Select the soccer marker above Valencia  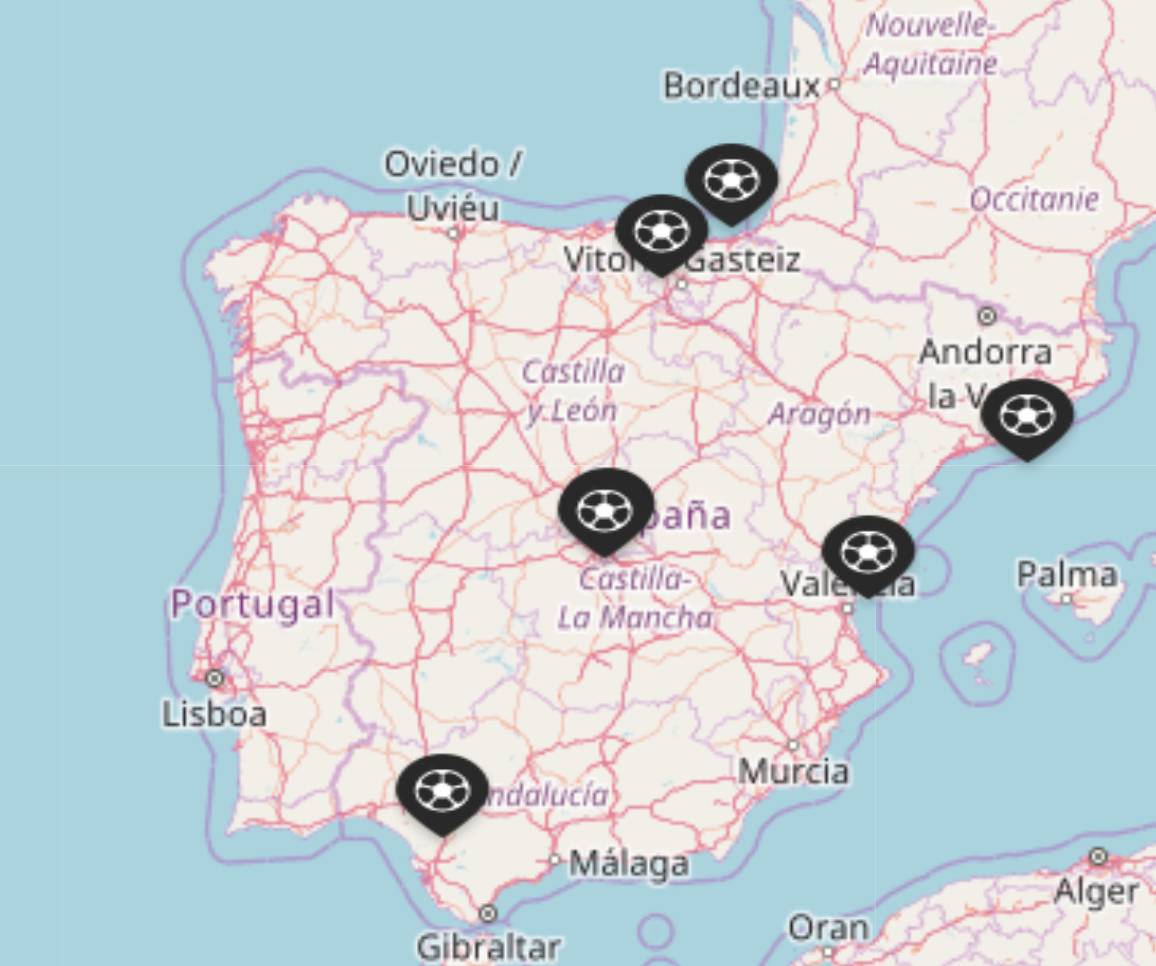pyautogui.click(x=867, y=552)
